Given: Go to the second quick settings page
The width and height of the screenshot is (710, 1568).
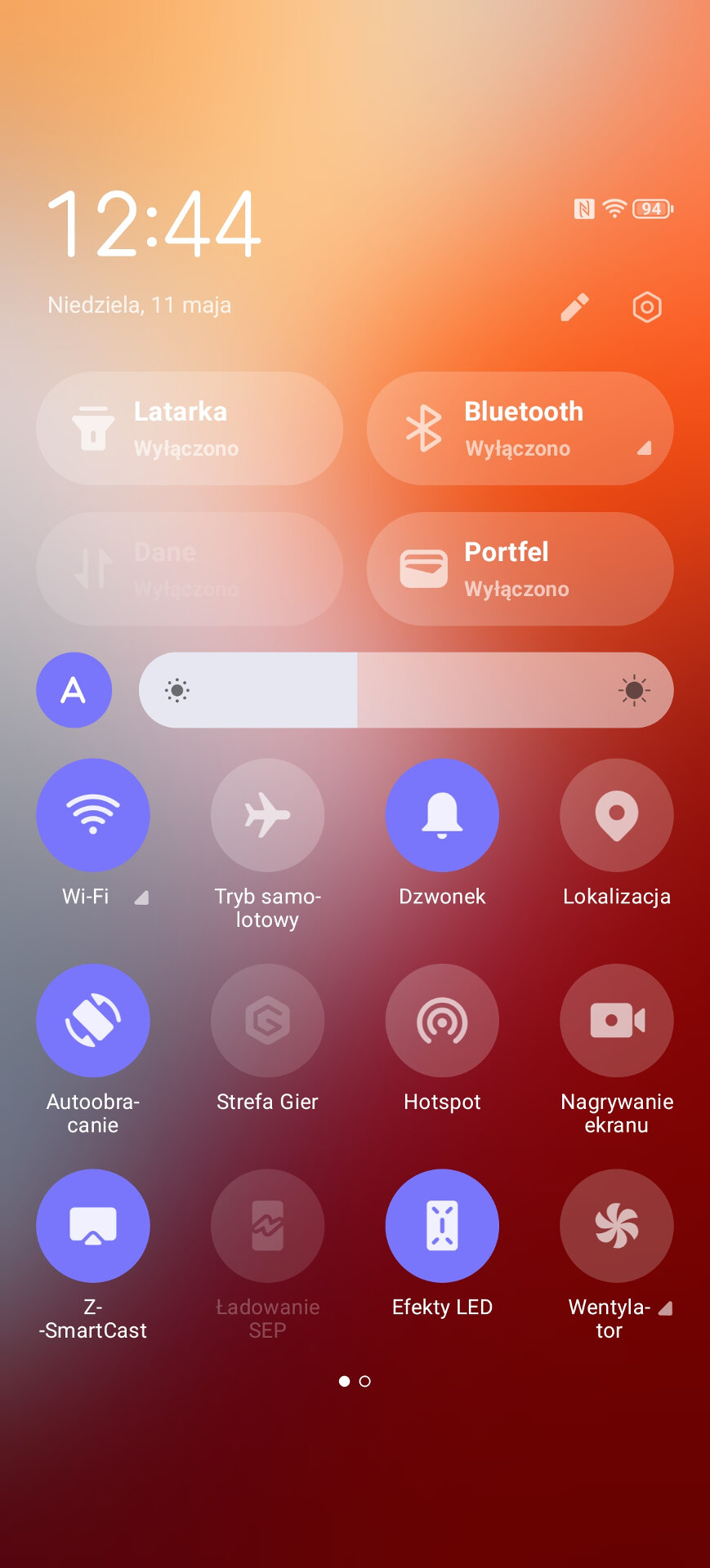Looking at the screenshot, I should point(365,1381).
